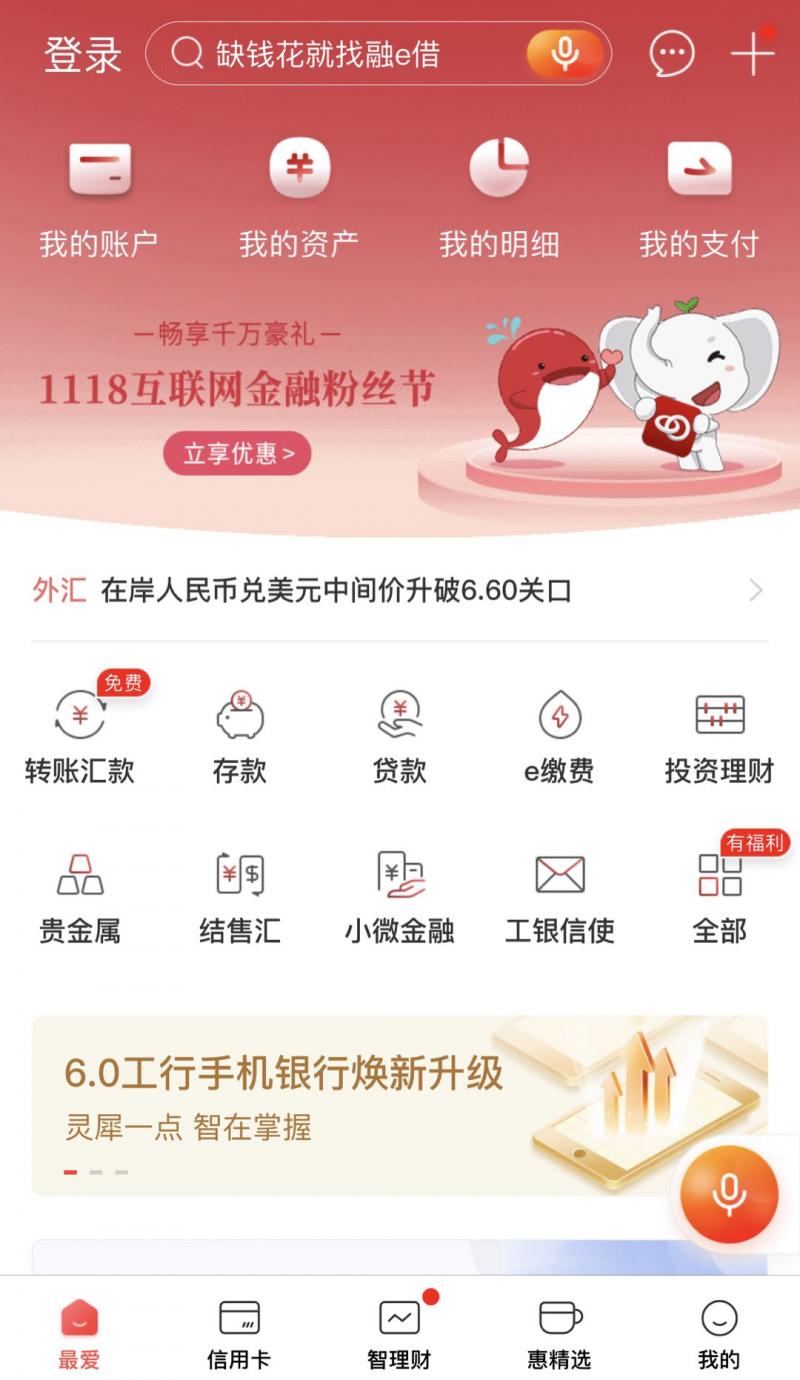Tap the floating orange voice assistant button

tap(729, 1195)
